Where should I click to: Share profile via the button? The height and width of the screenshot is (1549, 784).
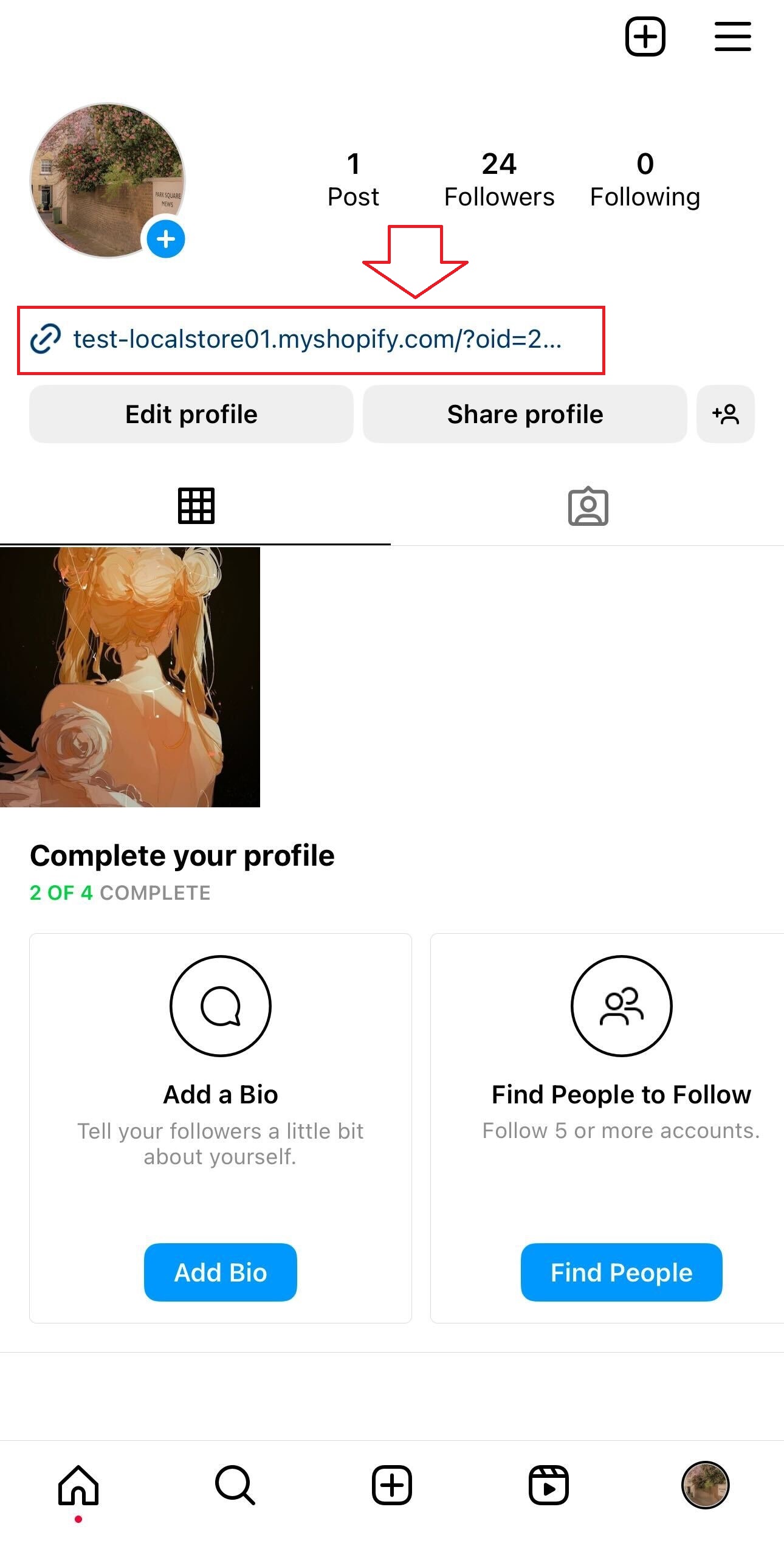coord(524,414)
